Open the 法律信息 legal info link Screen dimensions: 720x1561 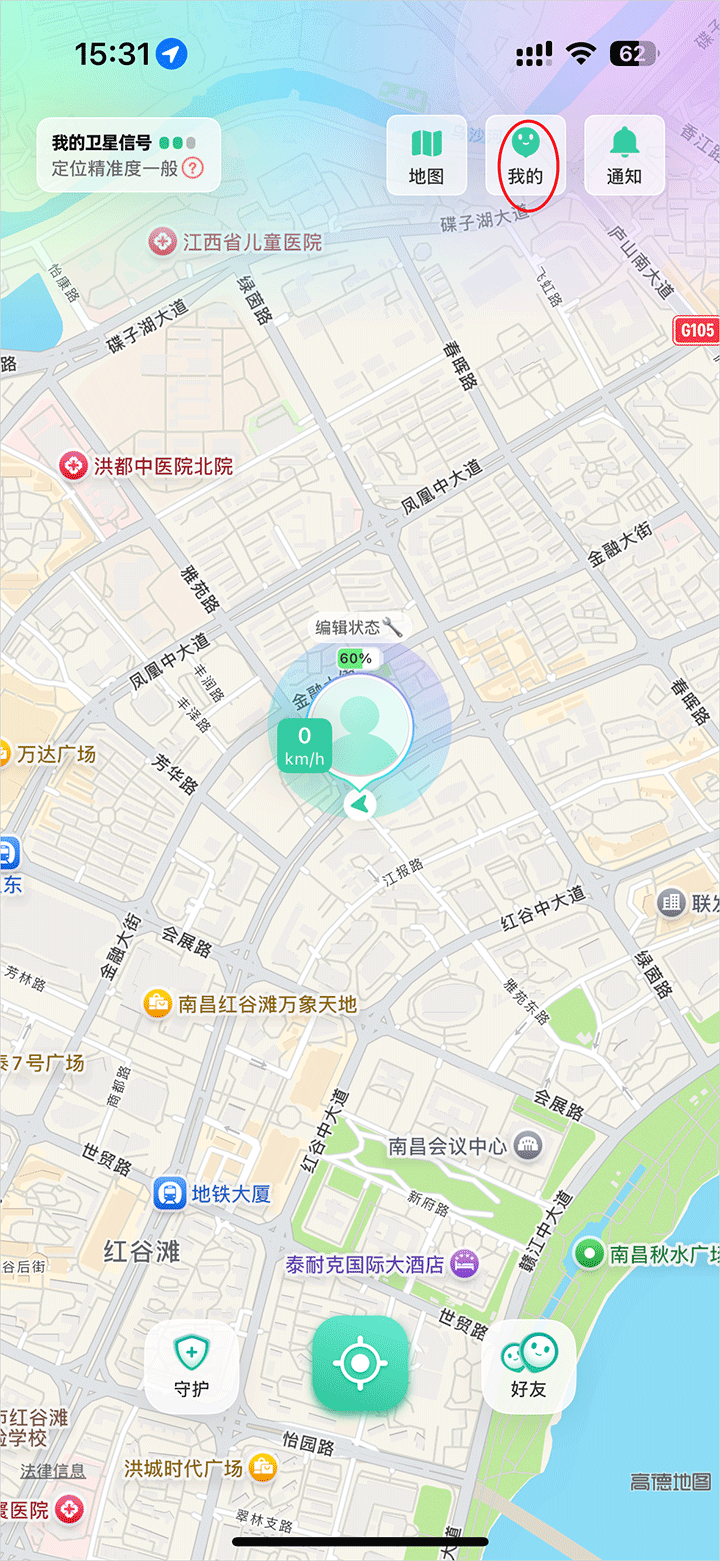pyautogui.click(x=53, y=1471)
